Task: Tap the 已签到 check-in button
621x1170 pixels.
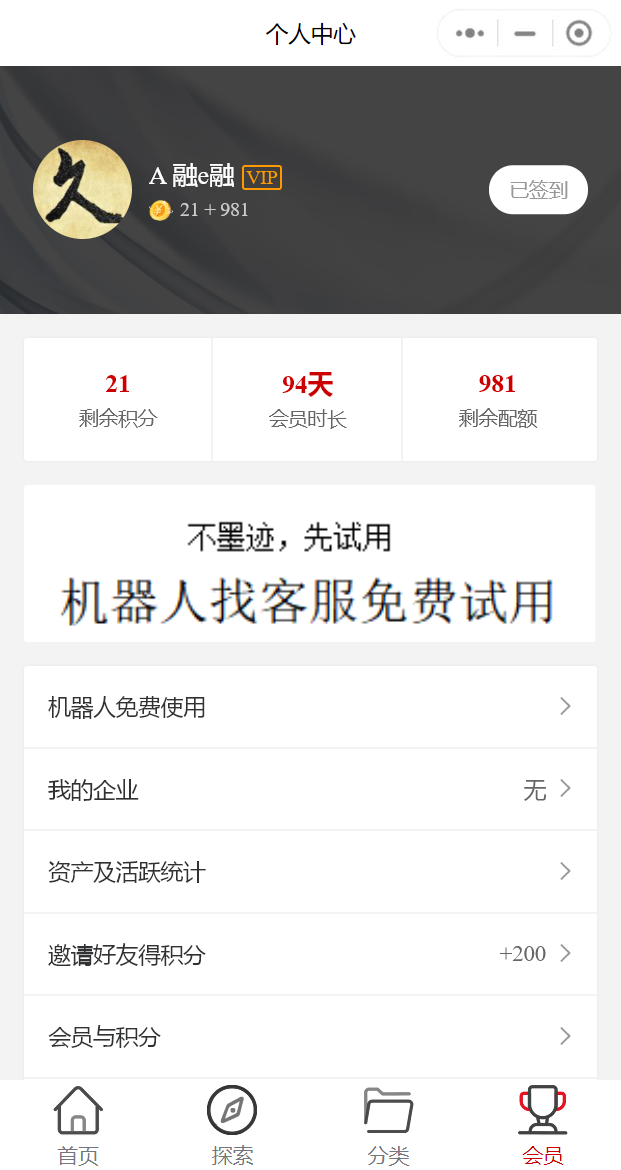Action: click(538, 190)
